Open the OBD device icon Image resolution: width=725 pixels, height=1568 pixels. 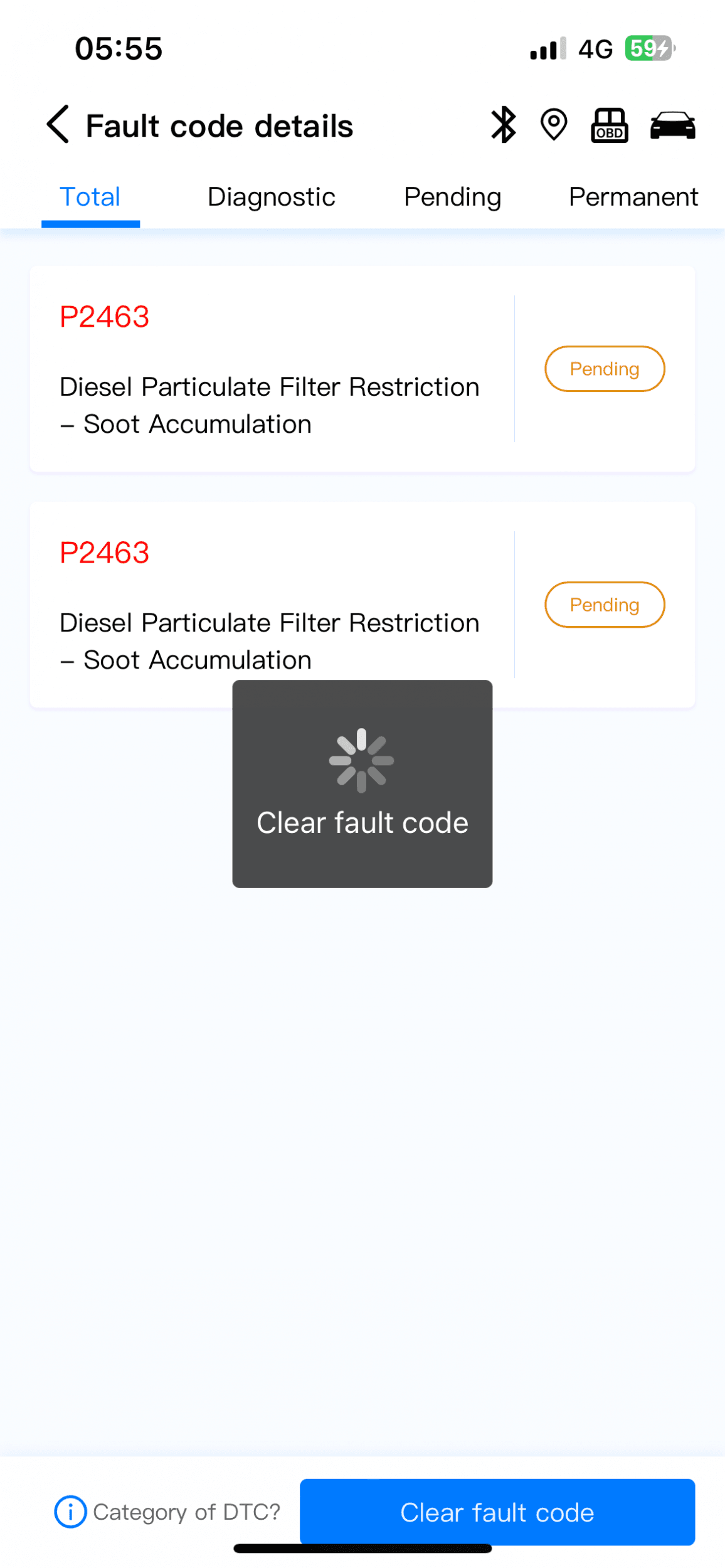(609, 125)
